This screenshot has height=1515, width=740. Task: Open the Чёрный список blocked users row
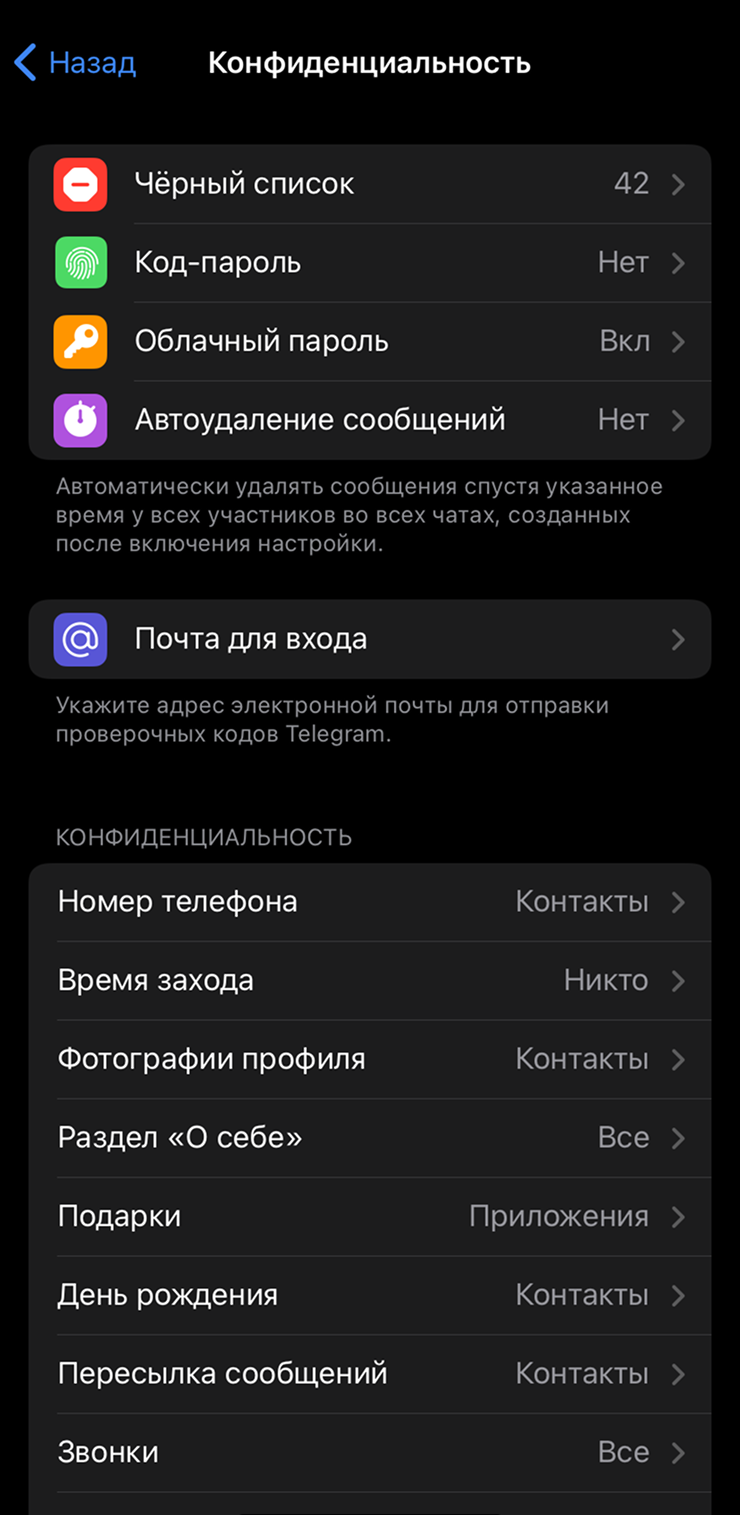[370, 184]
